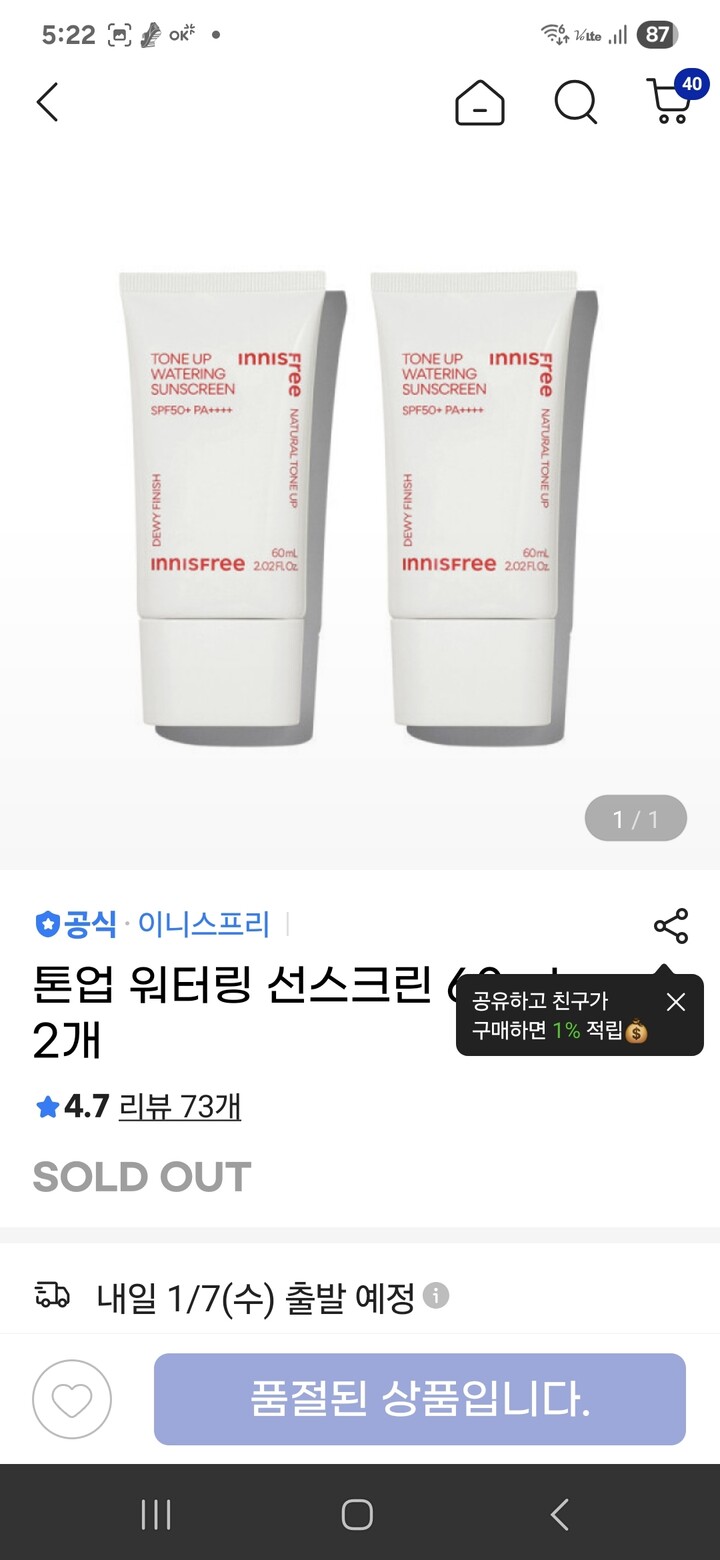The width and height of the screenshot is (720, 1560).
Task: Share this product using the share icon
Action: click(x=672, y=925)
